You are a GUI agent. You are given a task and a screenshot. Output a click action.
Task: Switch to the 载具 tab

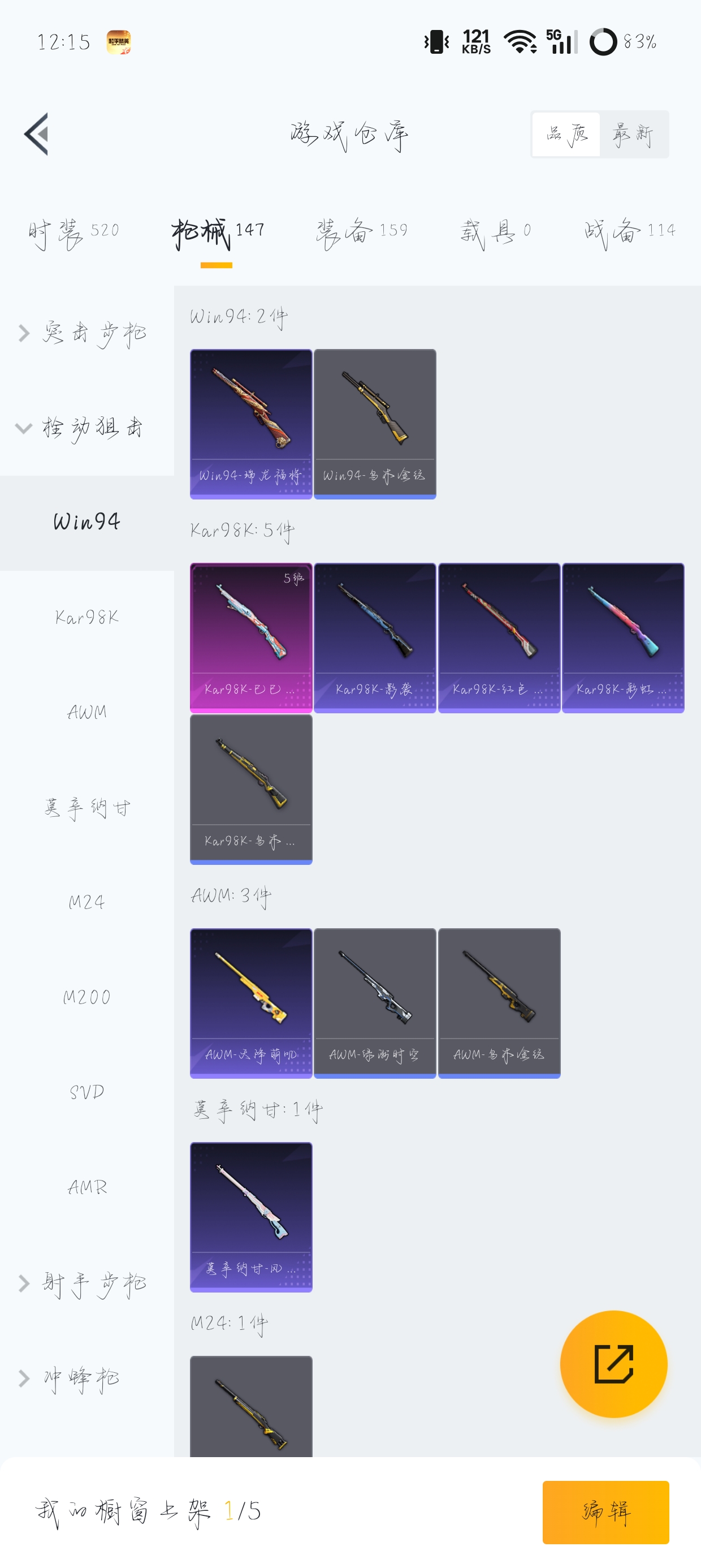(495, 231)
